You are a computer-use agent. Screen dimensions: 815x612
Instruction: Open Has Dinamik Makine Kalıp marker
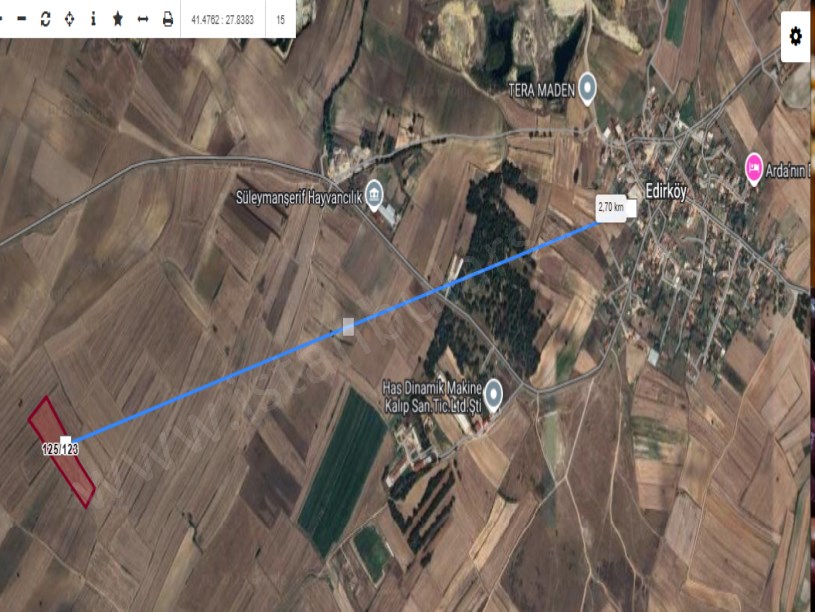[494, 394]
